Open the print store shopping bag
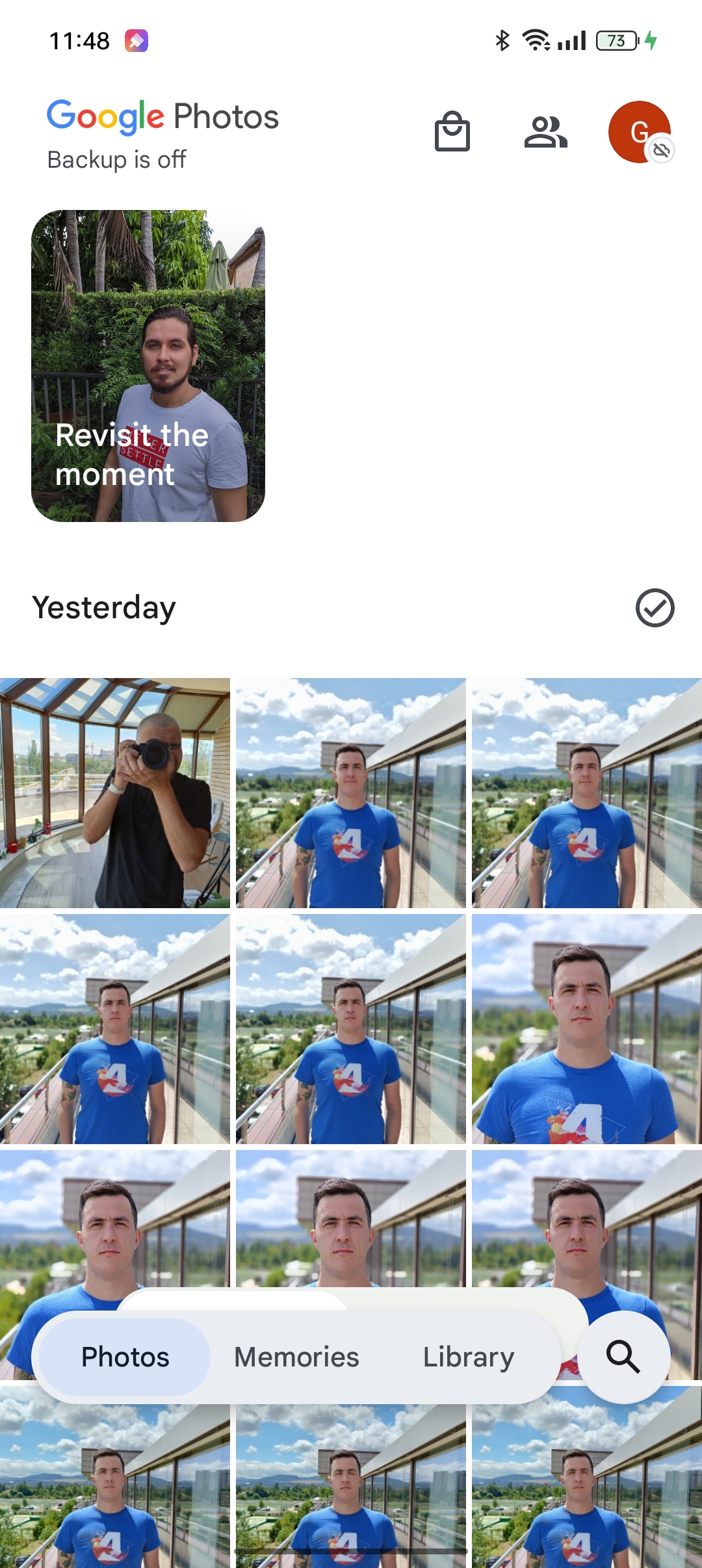The height and width of the screenshot is (1568, 702). coord(452,131)
